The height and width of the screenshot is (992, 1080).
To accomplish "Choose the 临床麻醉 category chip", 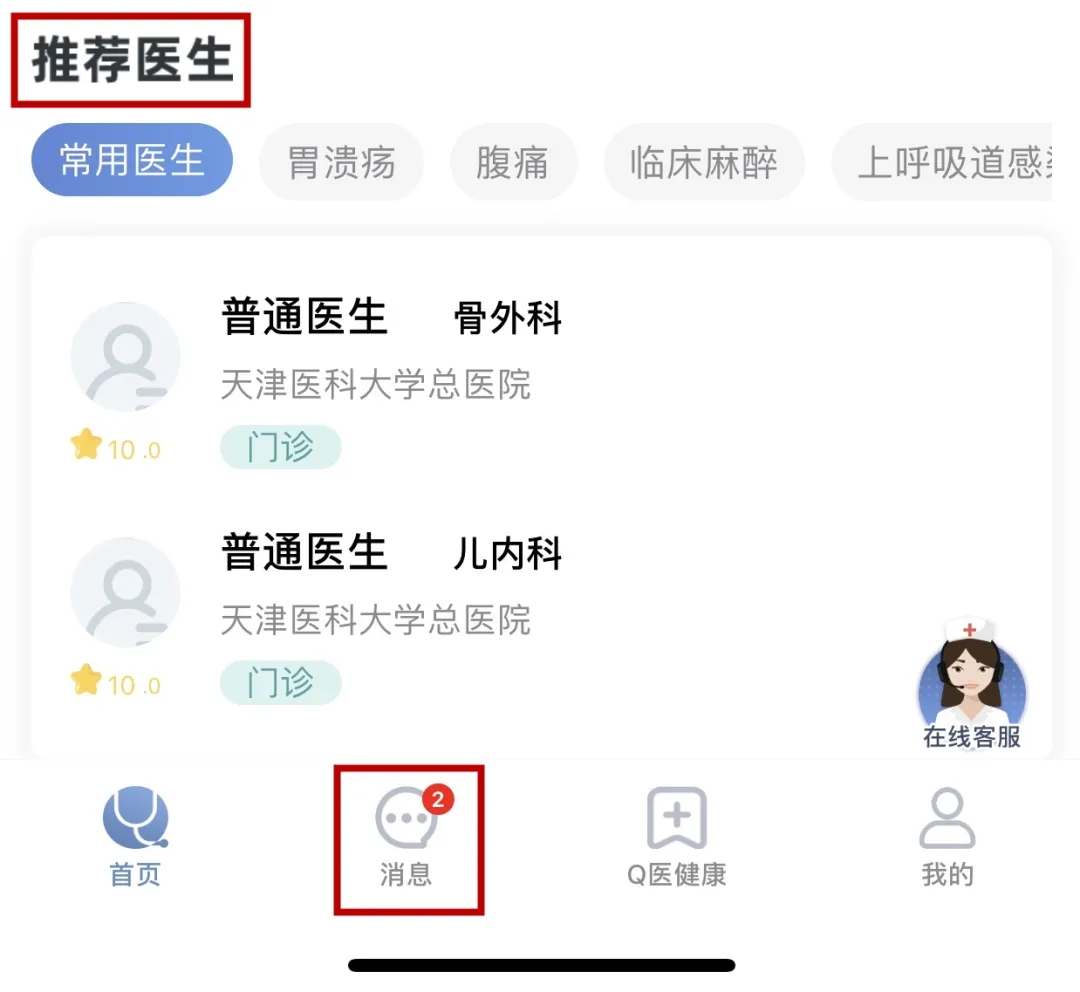I will [703, 162].
